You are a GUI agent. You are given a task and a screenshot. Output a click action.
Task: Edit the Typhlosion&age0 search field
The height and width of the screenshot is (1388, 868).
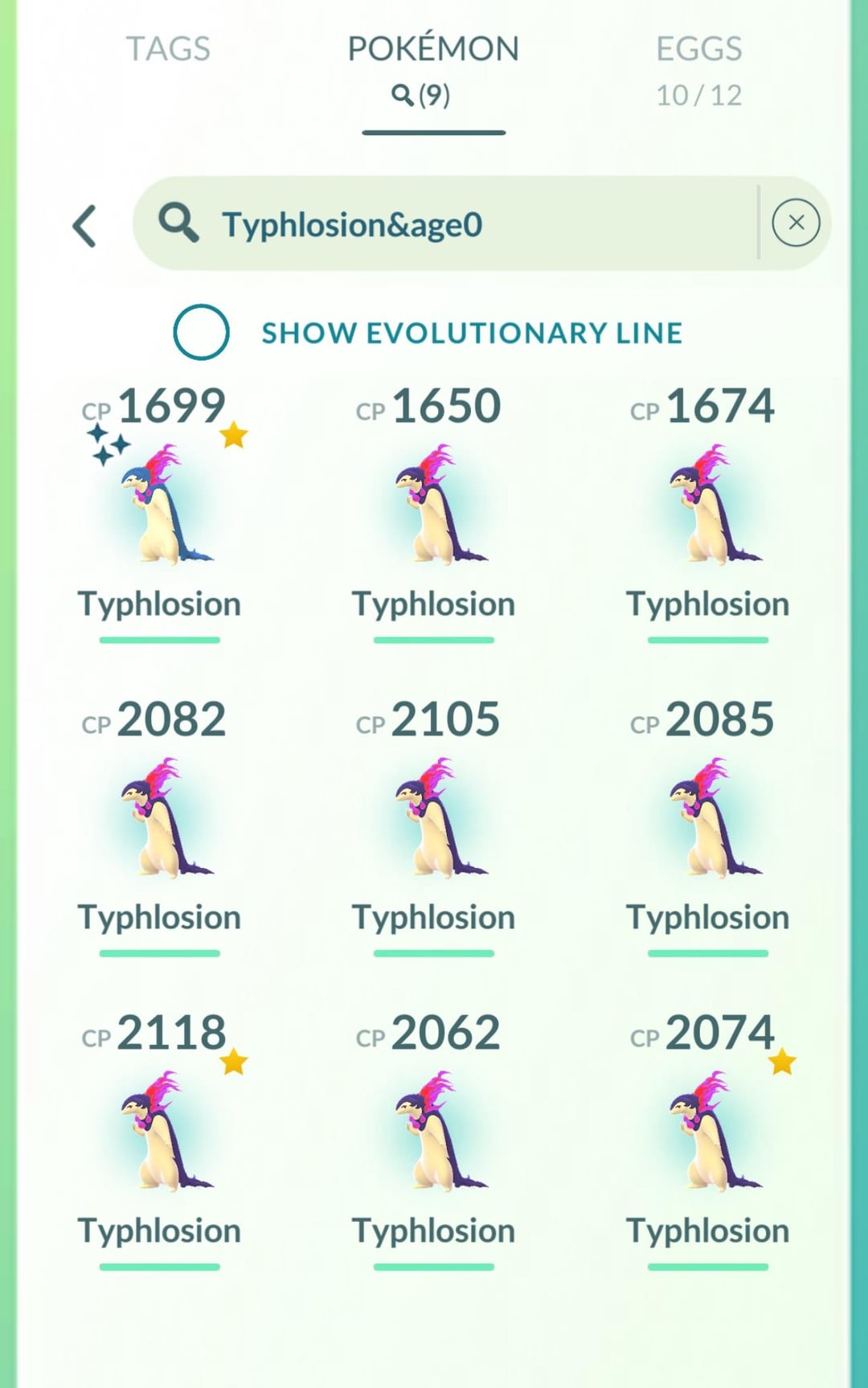[x=450, y=224]
